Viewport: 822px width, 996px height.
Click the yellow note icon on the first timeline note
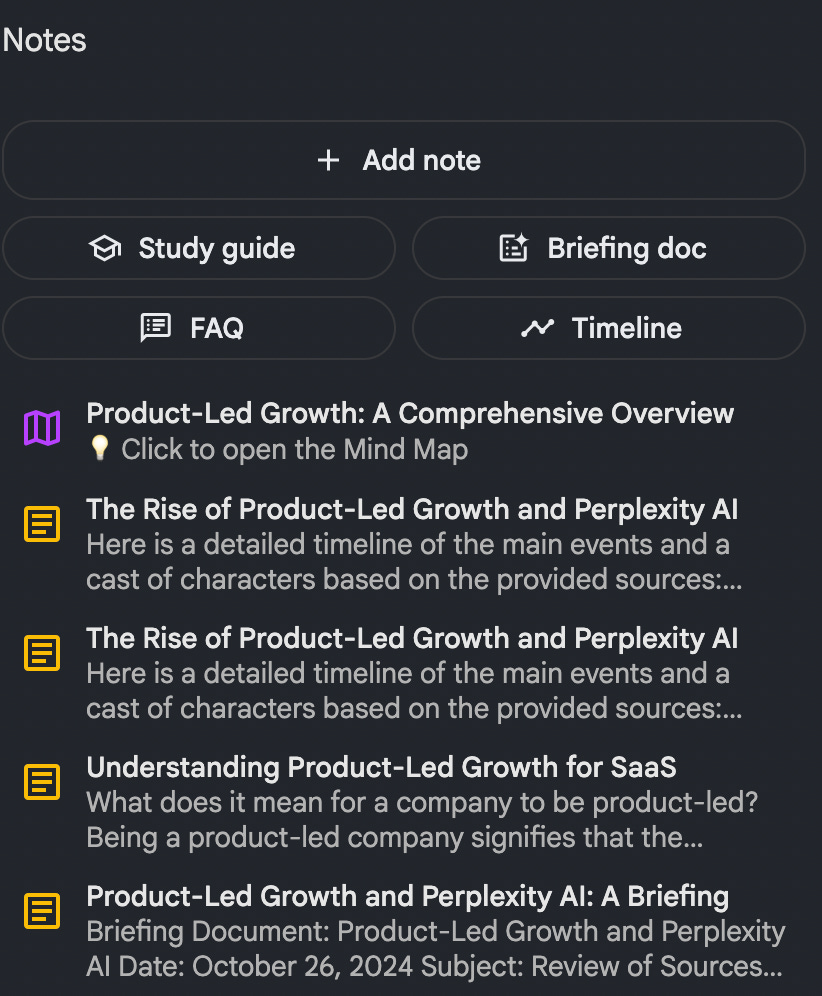click(41, 523)
